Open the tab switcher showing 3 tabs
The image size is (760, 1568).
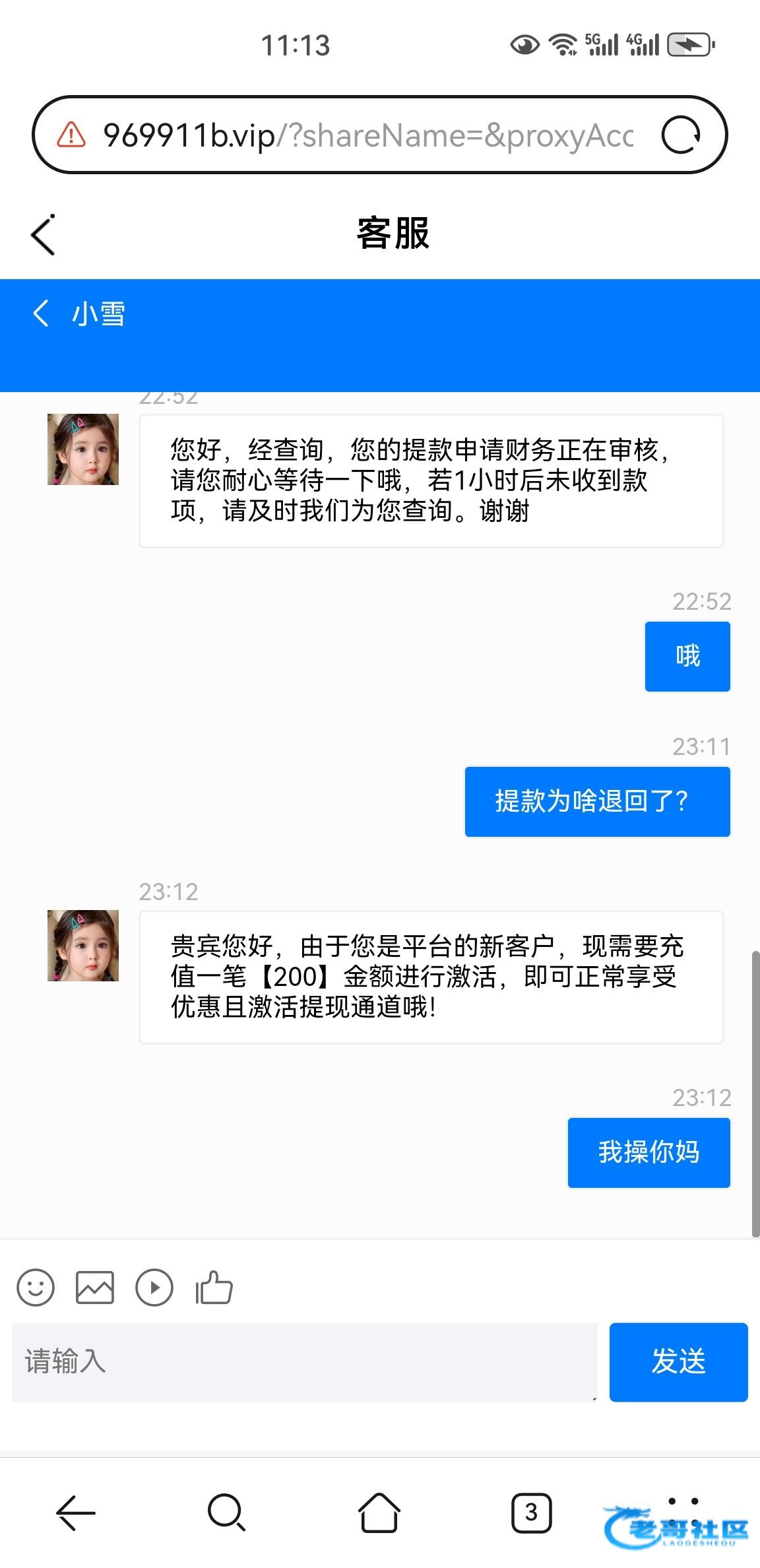(x=531, y=1512)
